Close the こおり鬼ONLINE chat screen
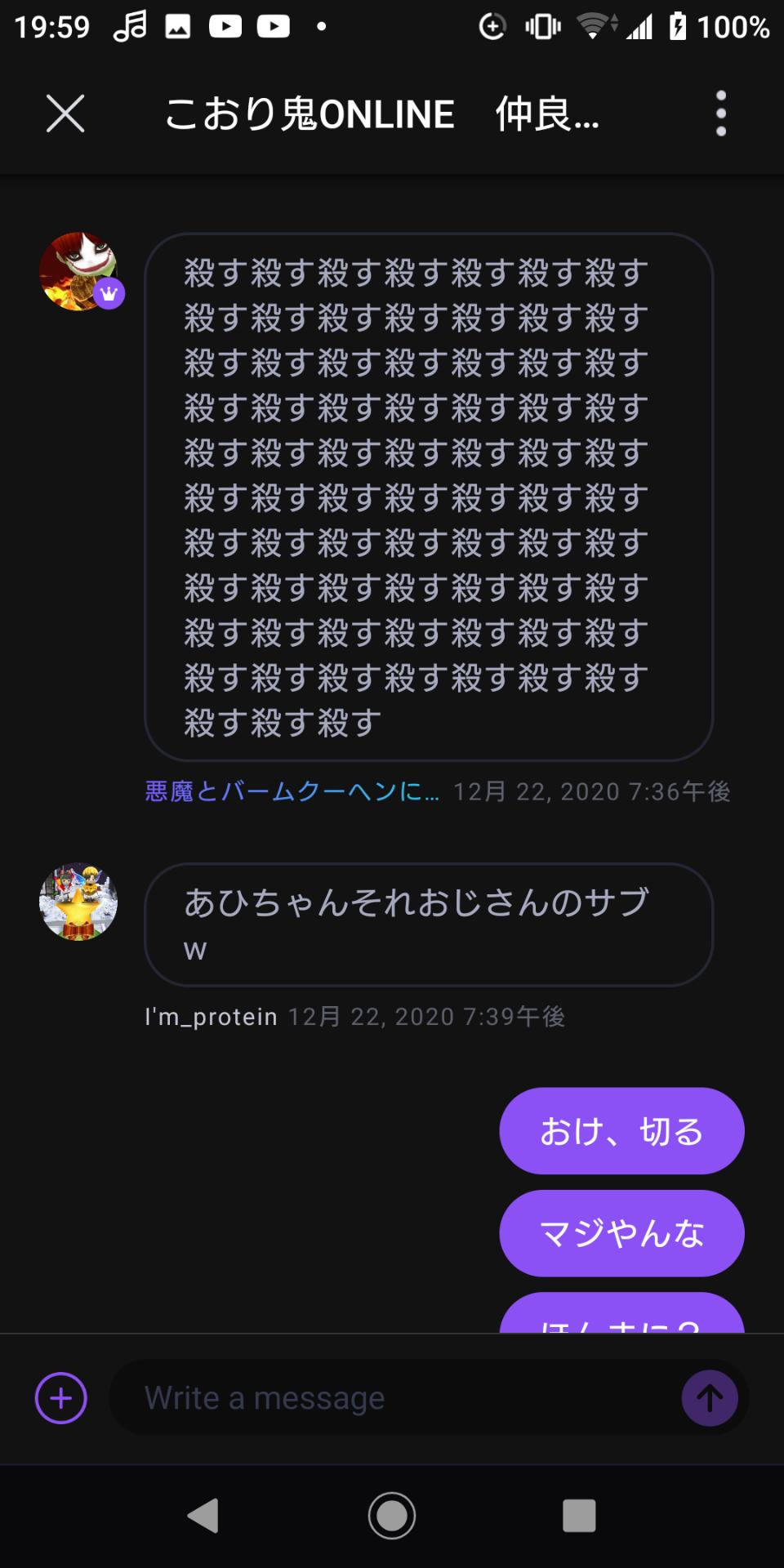Viewport: 784px width, 1568px height. [x=65, y=114]
